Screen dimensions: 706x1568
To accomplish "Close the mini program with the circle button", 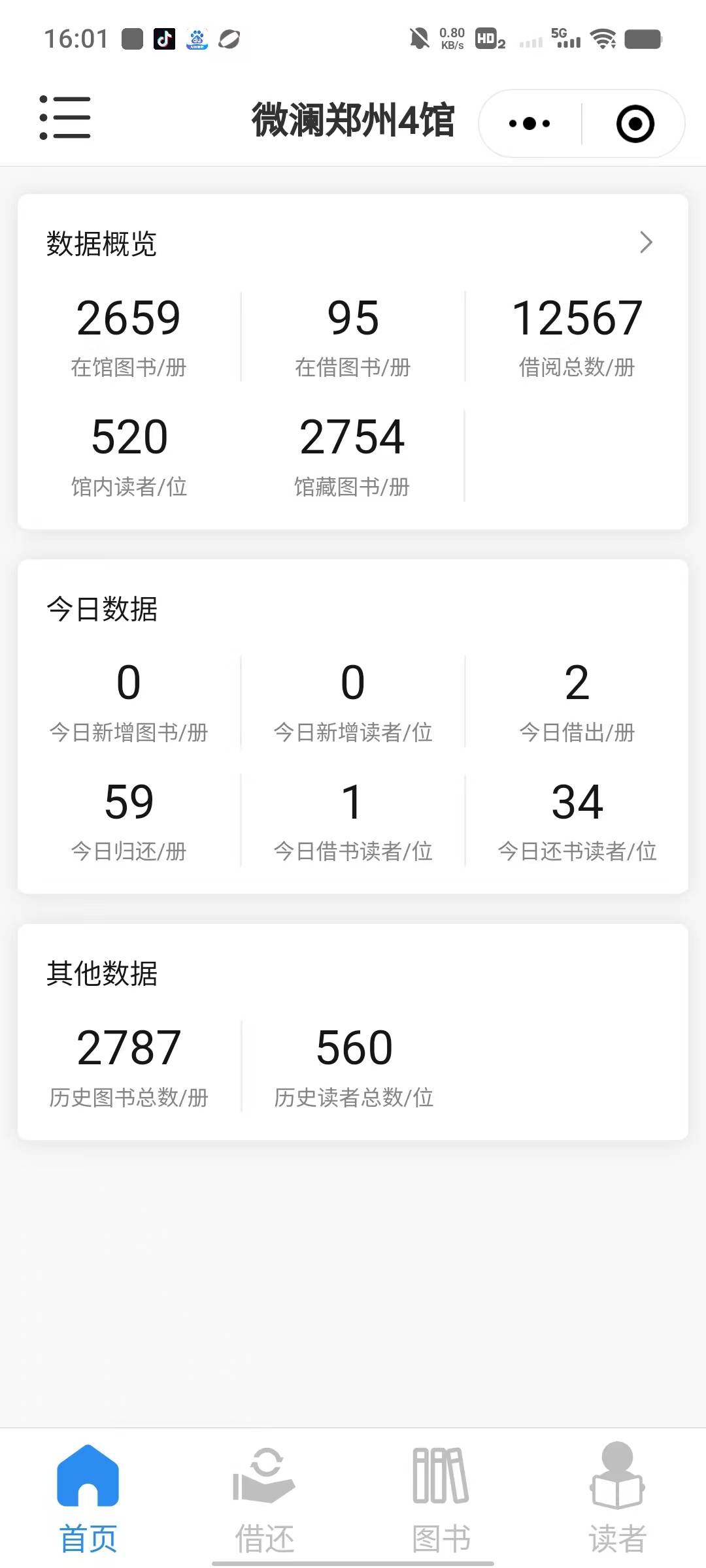I will coord(635,123).
